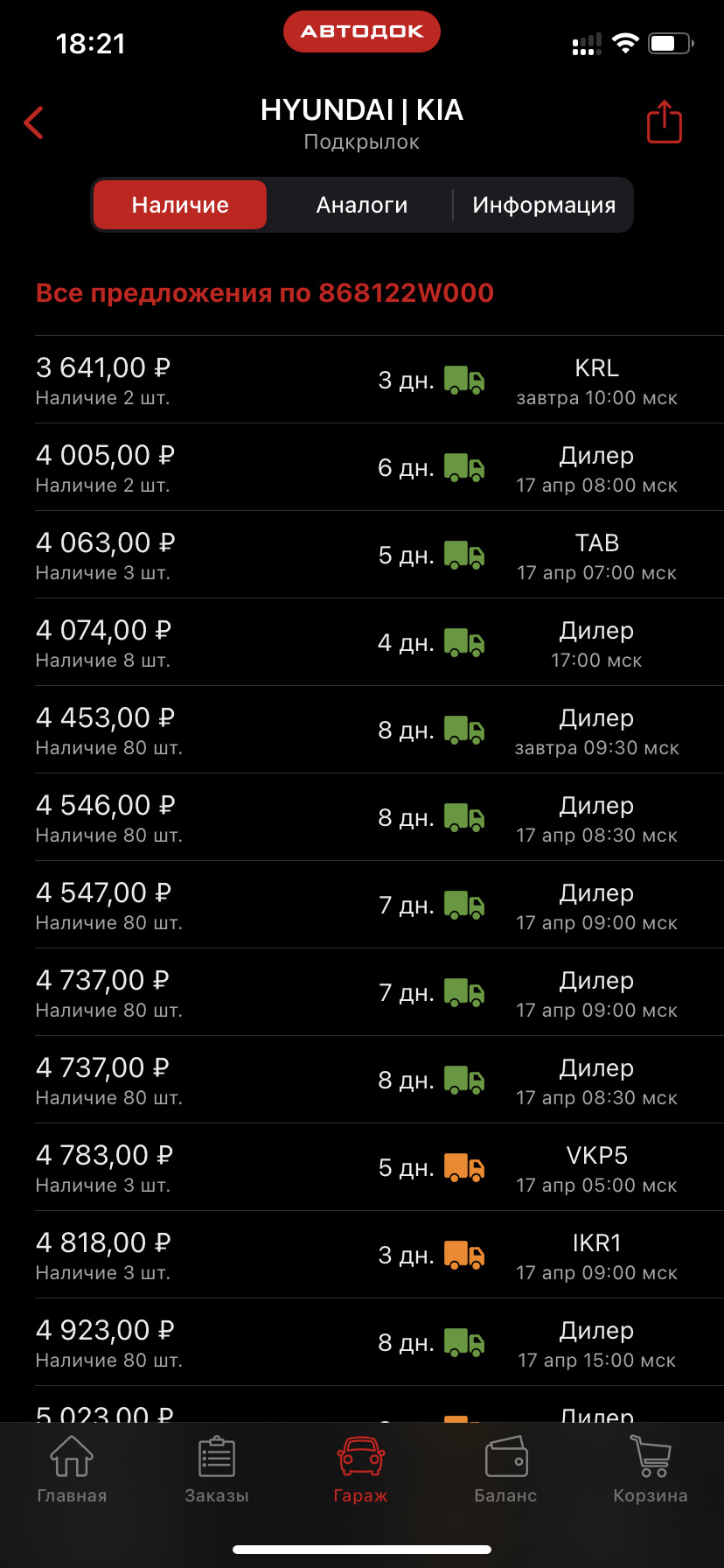Share this part via the share icon
Image resolution: width=724 pixels, height=1568 pixels.
(664, 122)
